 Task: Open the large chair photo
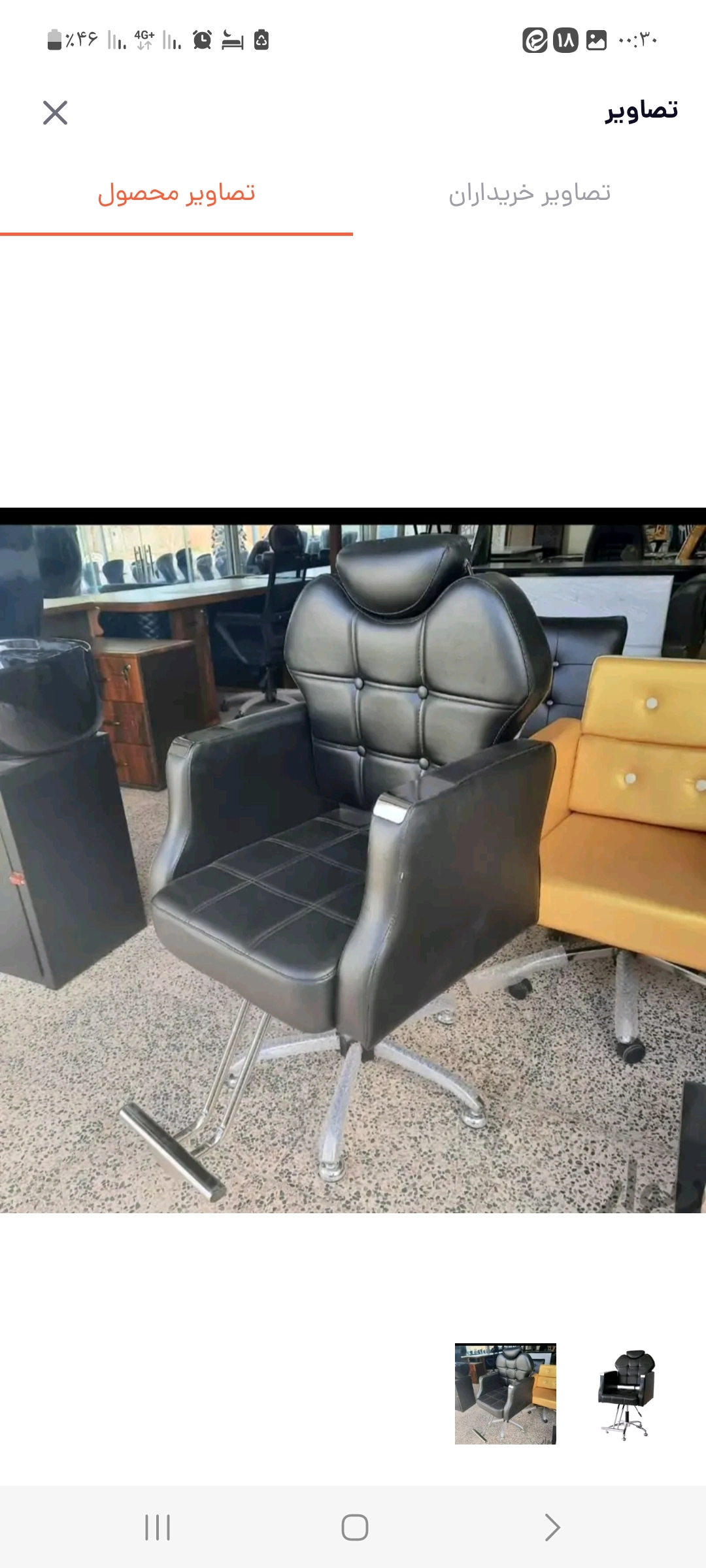coord(353,860)
